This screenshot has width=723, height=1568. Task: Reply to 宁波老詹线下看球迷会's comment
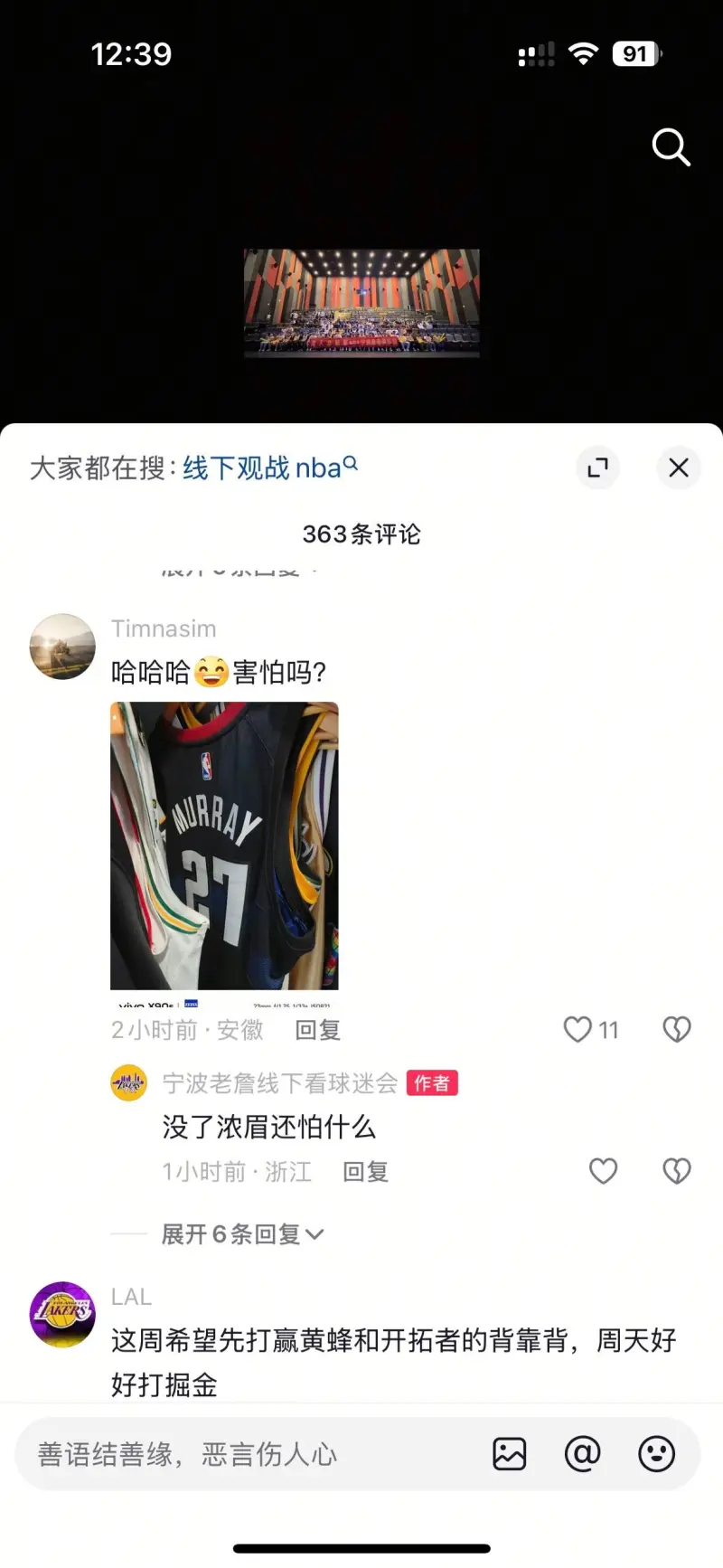365,1172
